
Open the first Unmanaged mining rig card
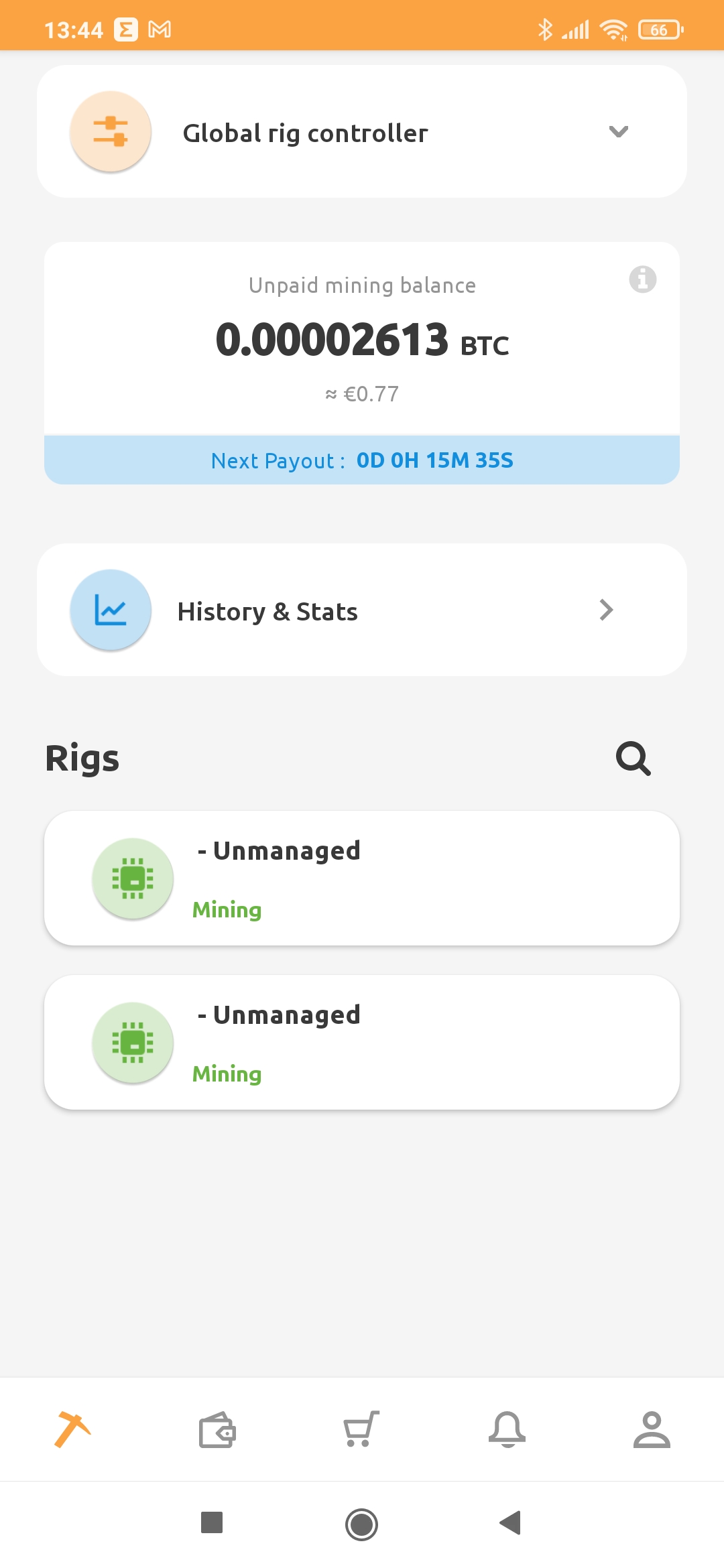[362, 878]
